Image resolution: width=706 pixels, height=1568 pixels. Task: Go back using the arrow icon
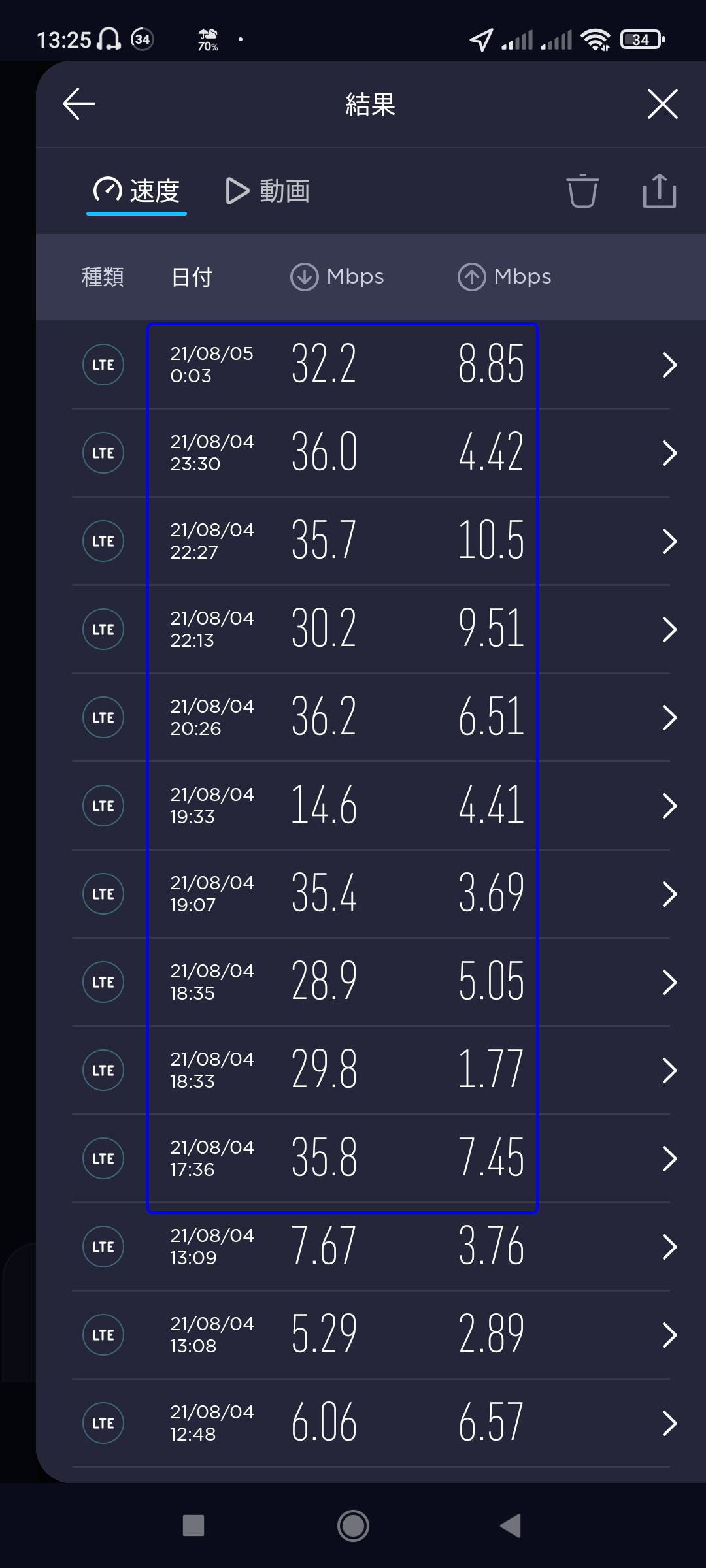pyautogui.click(x=79, y=104)
